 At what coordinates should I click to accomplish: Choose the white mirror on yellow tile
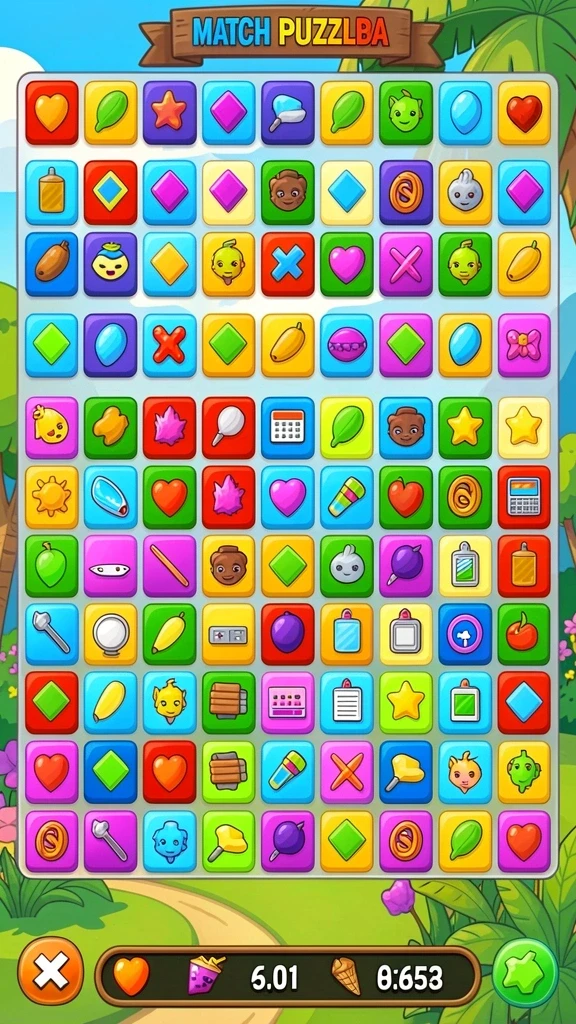pyautogui.click(x=110, y=634)
